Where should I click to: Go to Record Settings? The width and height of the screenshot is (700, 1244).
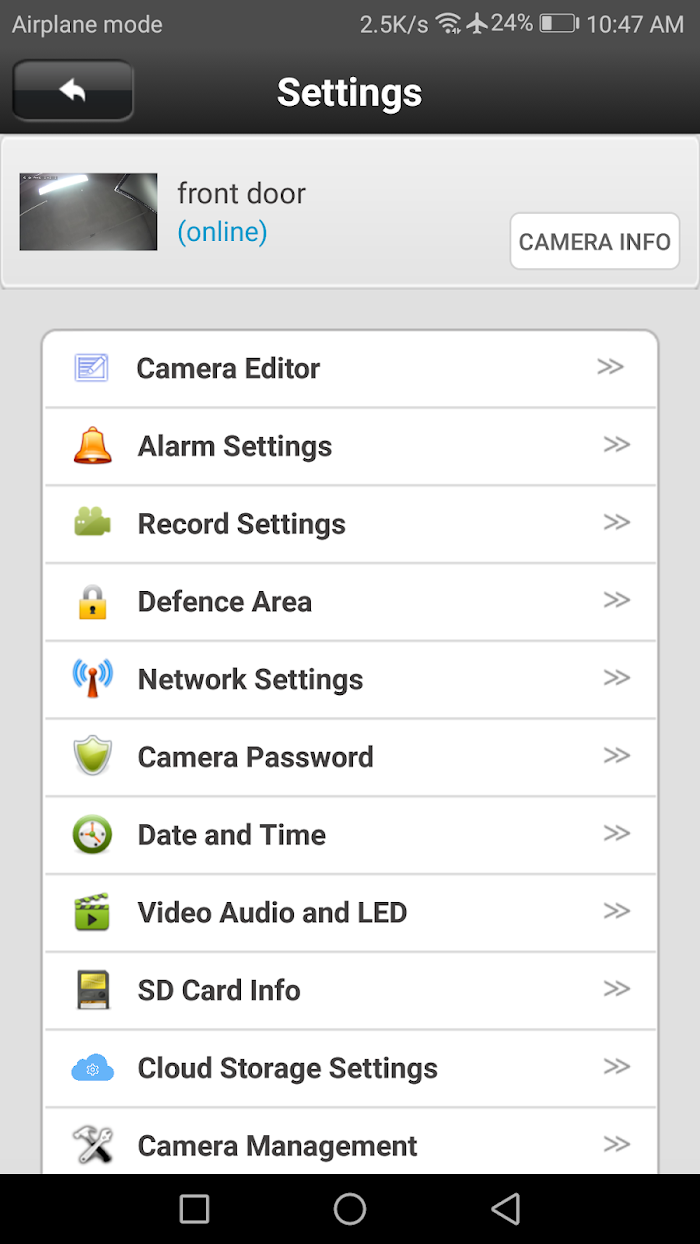350,524
